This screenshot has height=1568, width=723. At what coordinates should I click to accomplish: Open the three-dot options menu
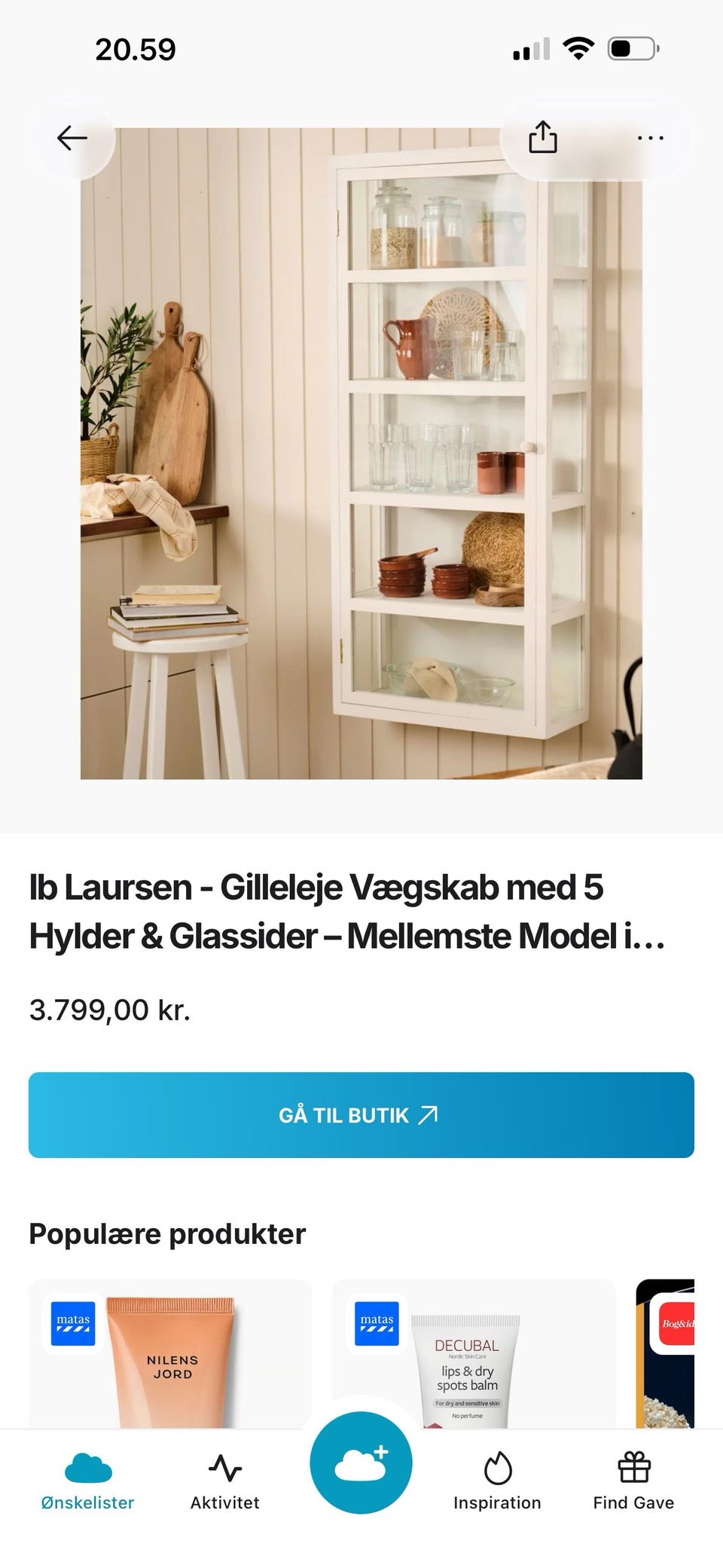(x=649, y=137)
